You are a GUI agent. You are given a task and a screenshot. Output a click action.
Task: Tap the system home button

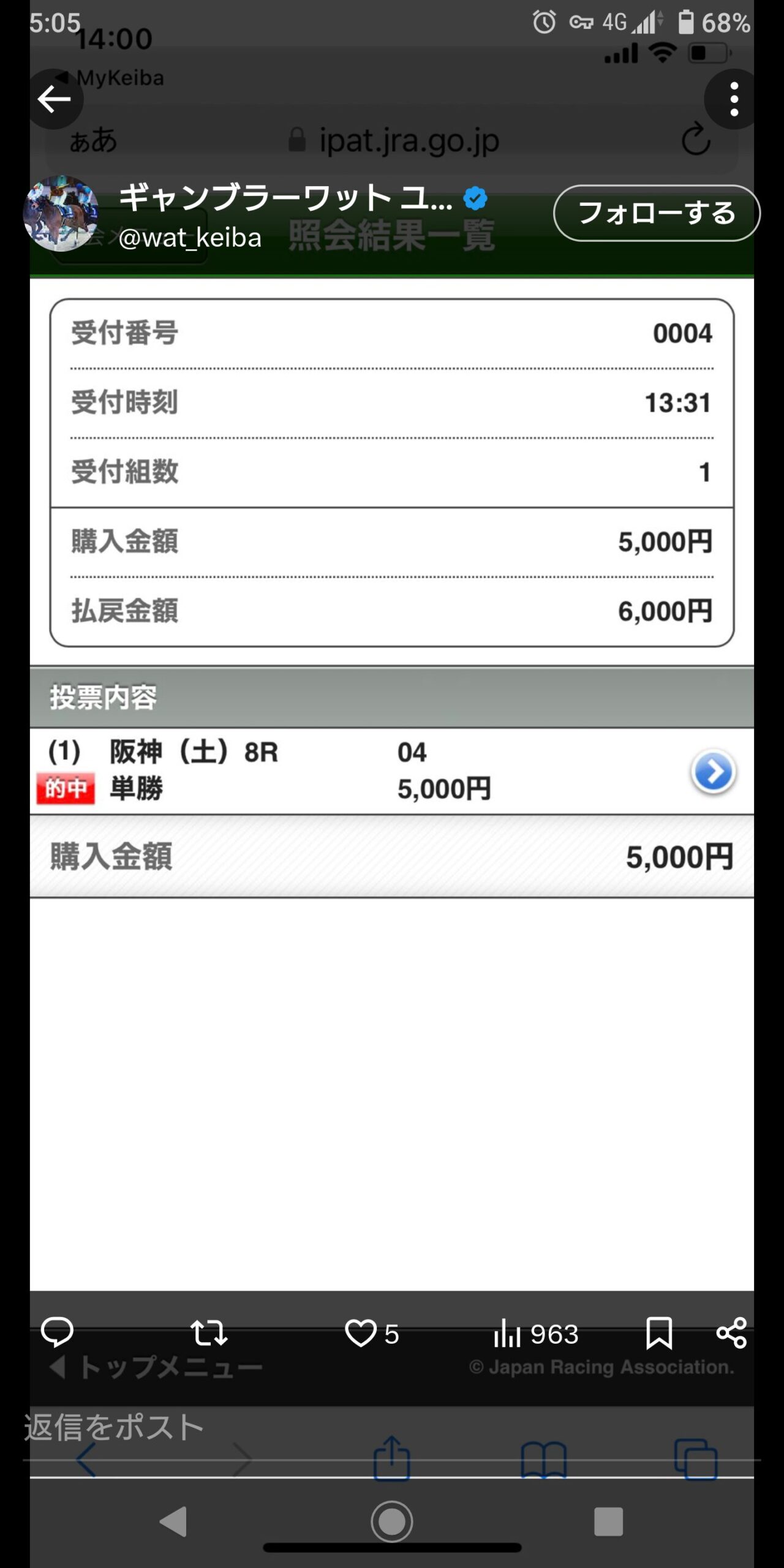[x=392, y=1521]
